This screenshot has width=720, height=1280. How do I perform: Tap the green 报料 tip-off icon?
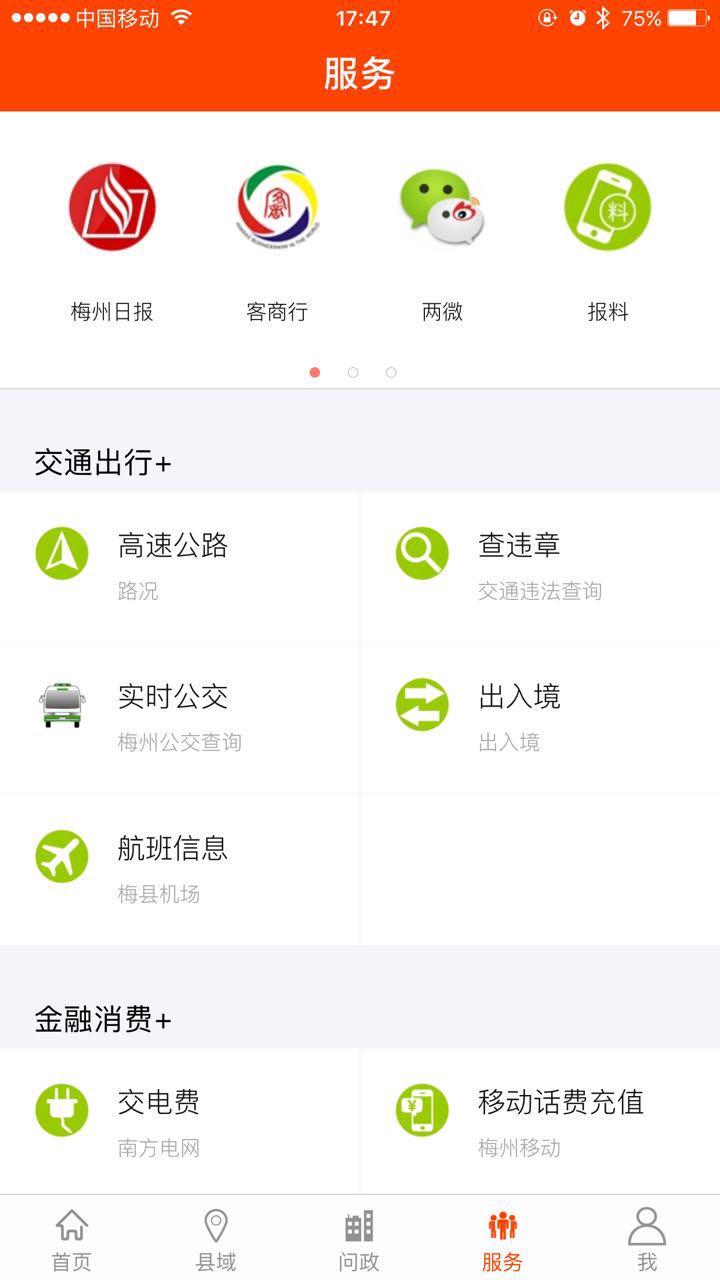(607, 205)
